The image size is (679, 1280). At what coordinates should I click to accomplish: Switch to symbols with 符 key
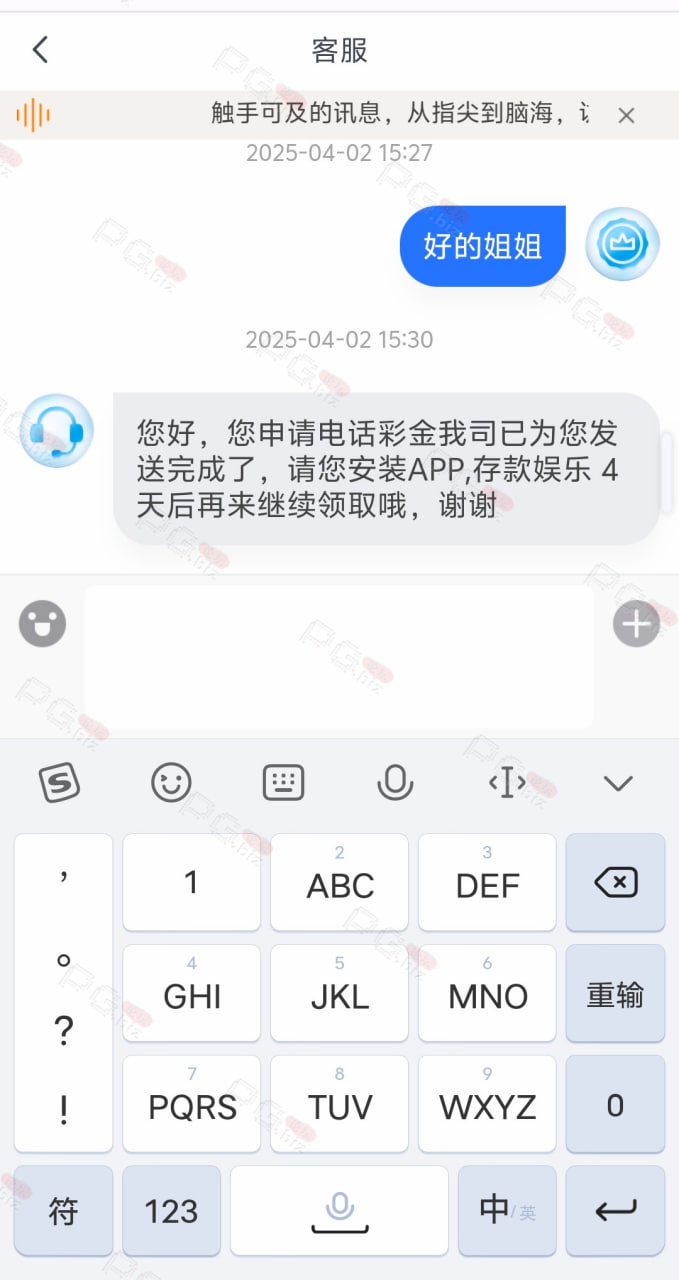coord(64,1211)
